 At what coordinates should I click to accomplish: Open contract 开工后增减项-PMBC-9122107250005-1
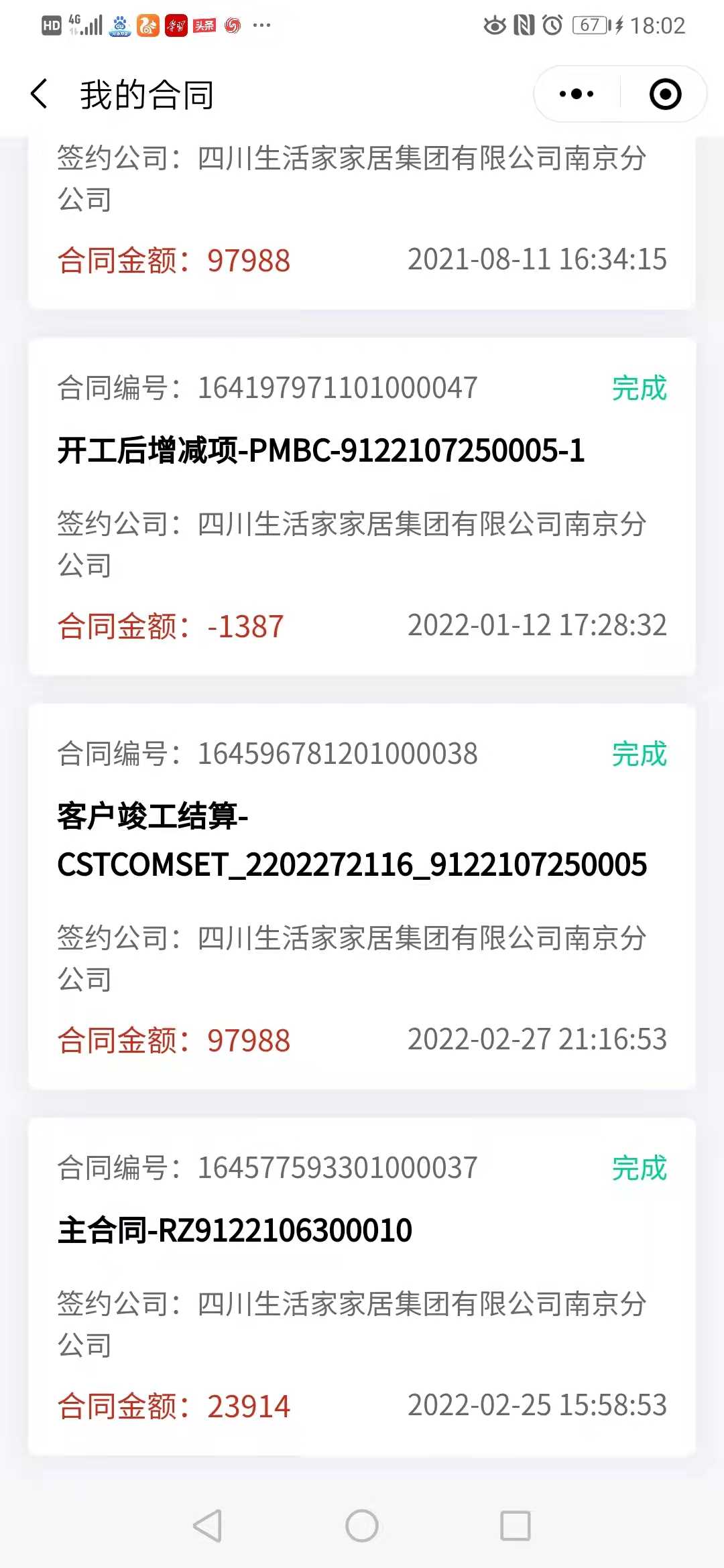pos(362,506)
